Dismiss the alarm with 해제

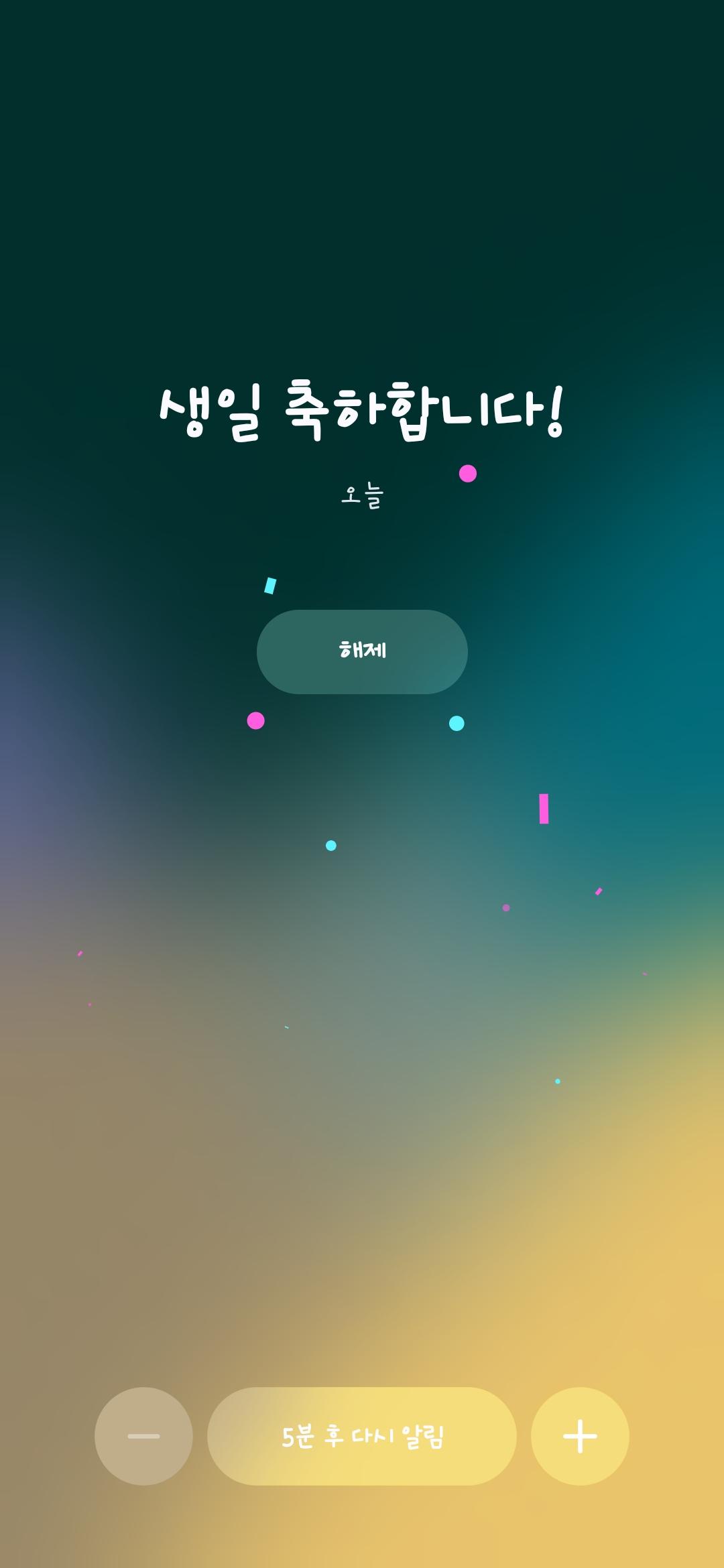362,651
